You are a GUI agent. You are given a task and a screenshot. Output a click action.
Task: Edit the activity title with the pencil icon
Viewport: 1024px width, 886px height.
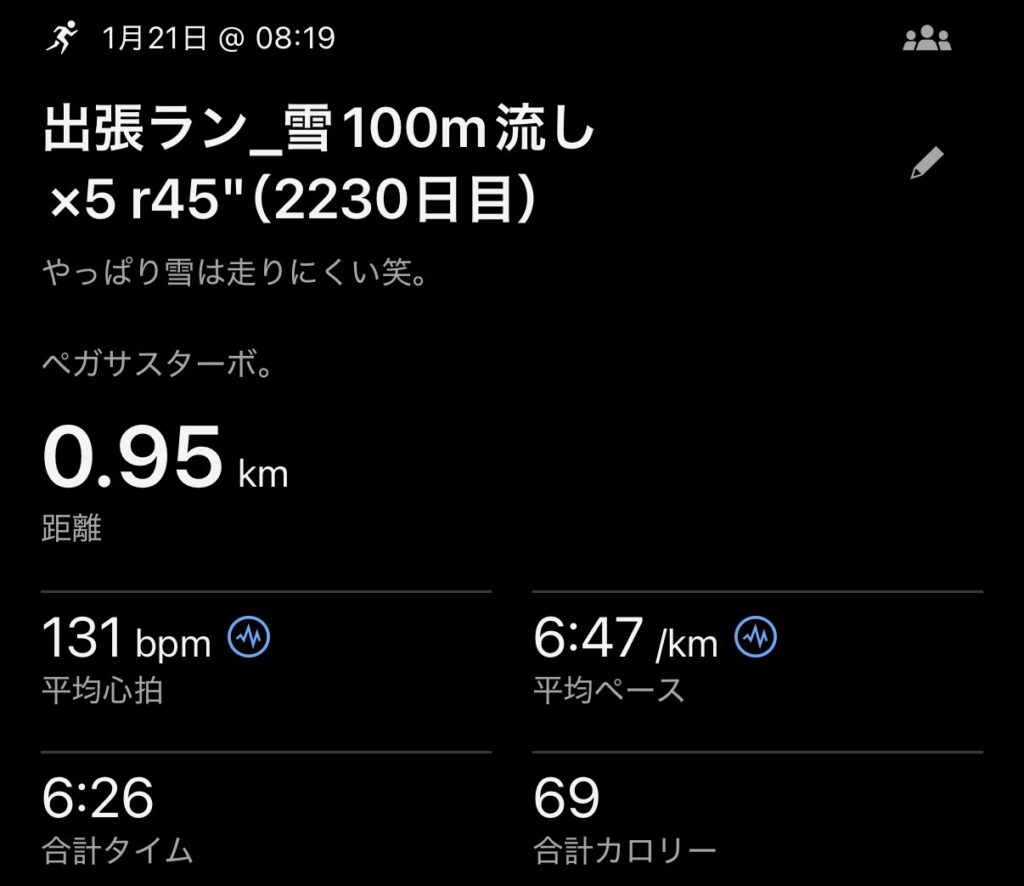[x=927, y=163]
